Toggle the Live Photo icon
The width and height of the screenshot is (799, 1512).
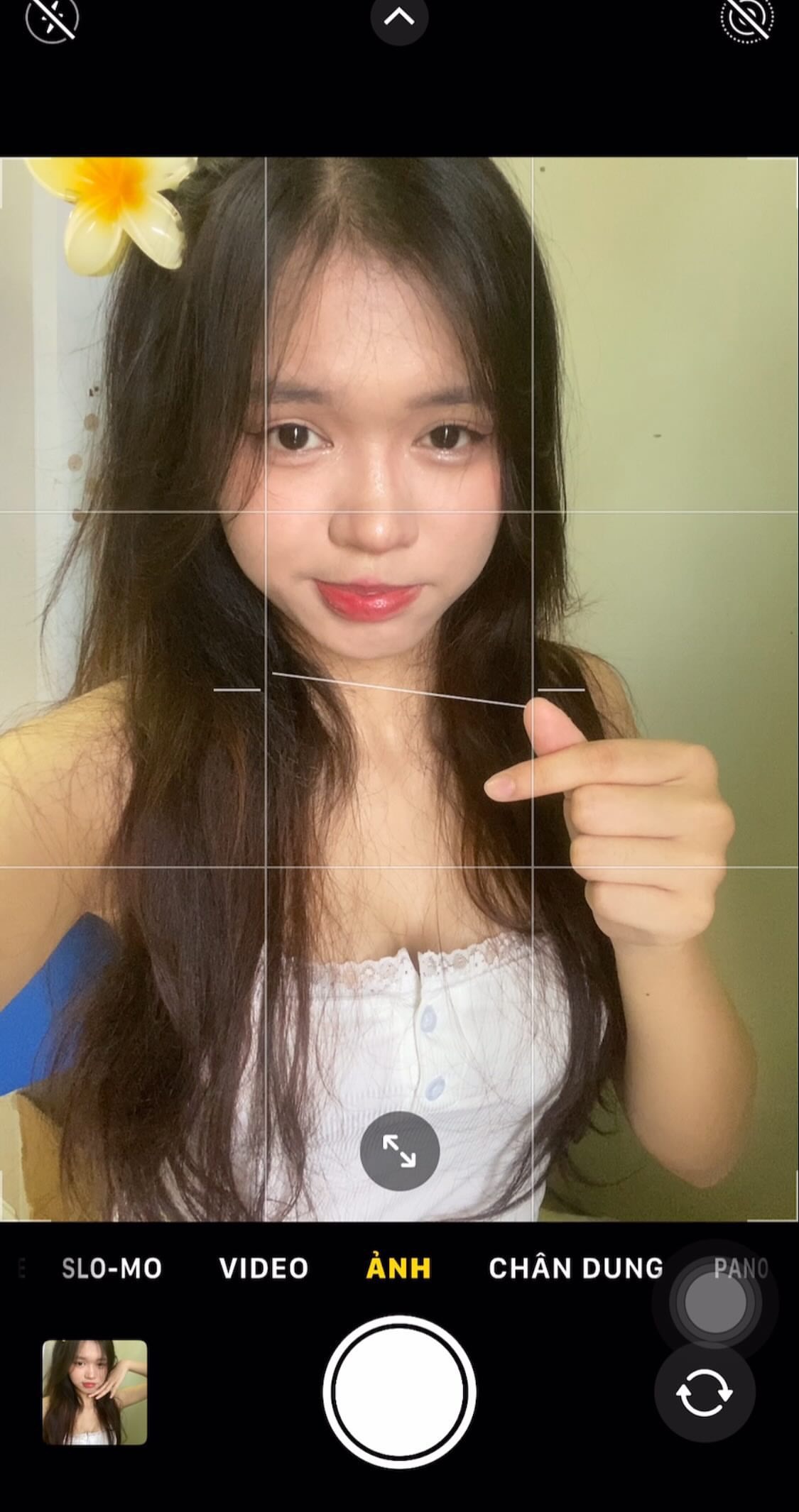pyautogui.click(x=747, y=18)
